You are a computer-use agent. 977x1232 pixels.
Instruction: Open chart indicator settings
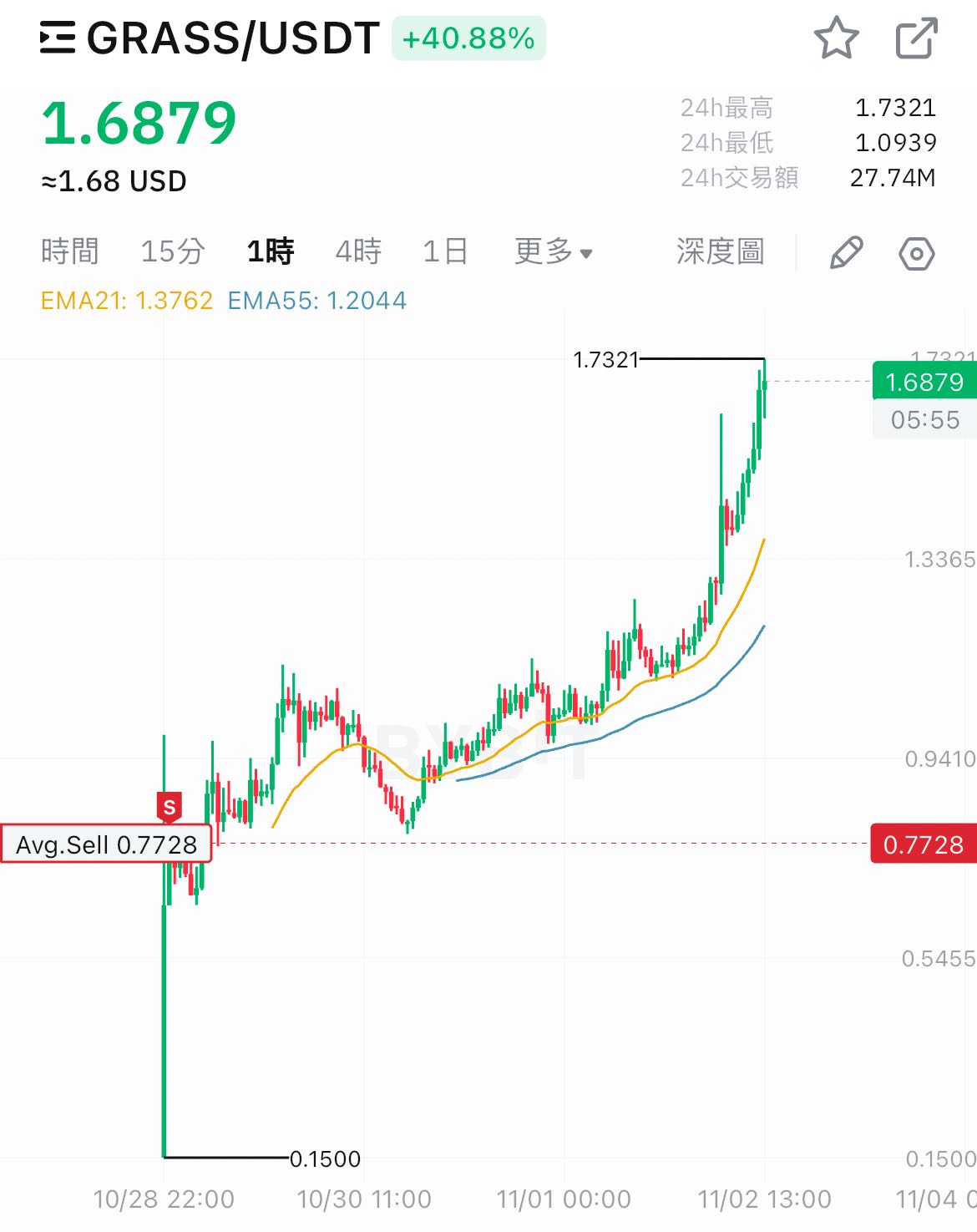pyautogui.click(x=916, y=253)
